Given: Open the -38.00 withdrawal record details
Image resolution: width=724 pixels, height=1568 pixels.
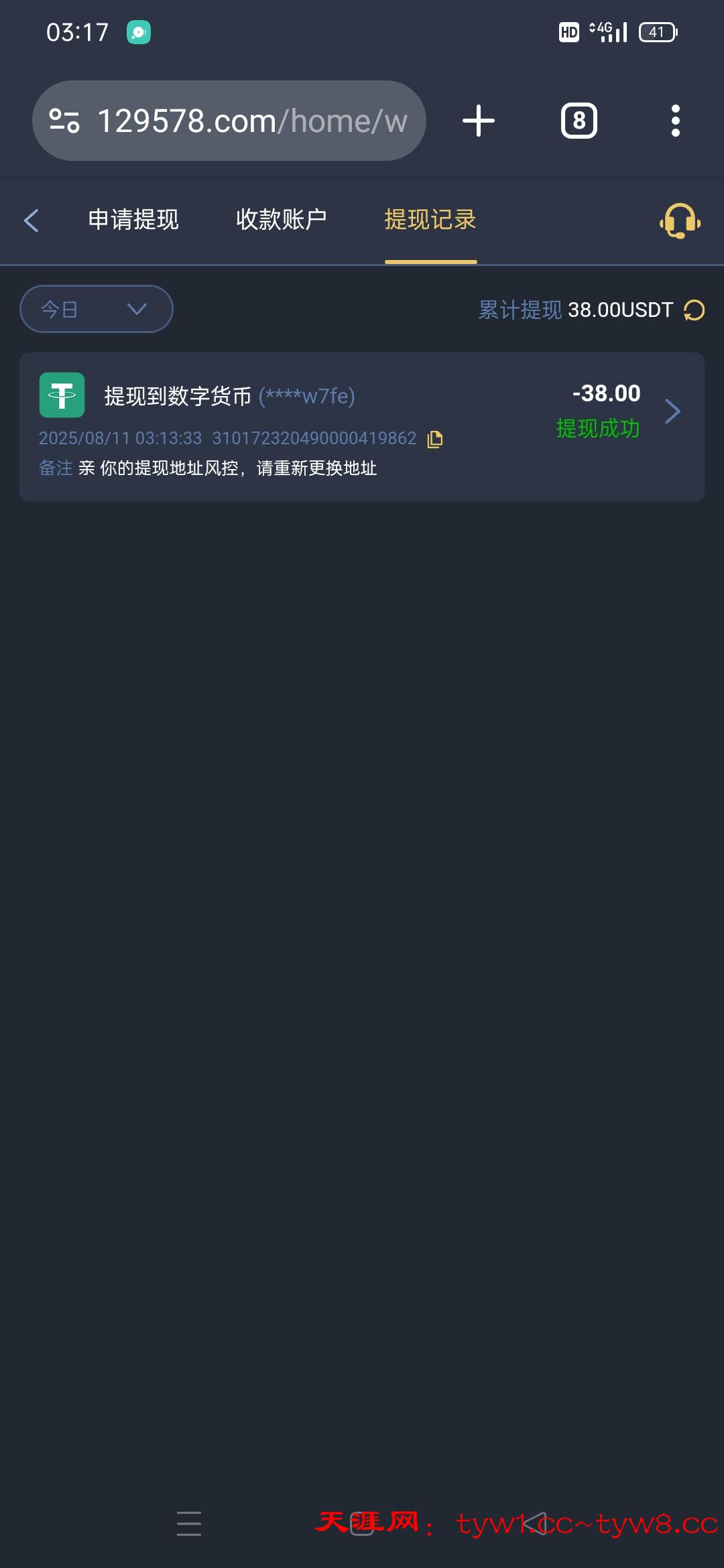Looking at the screenshot, I should pyautogui.click(x=672, y=411).
